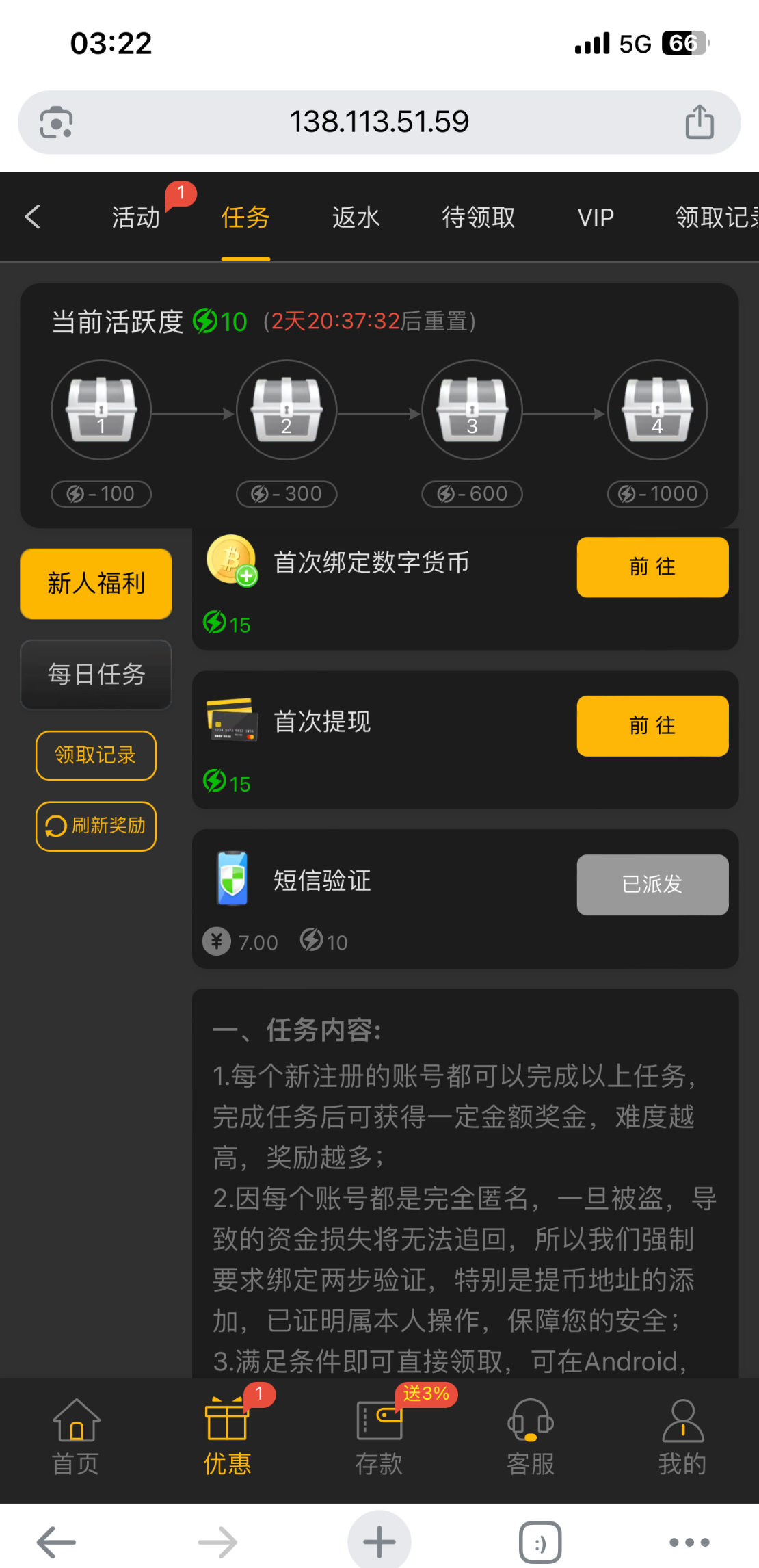
Task: Go to the 首页 home tab
Action: (x=76, y=1435)
